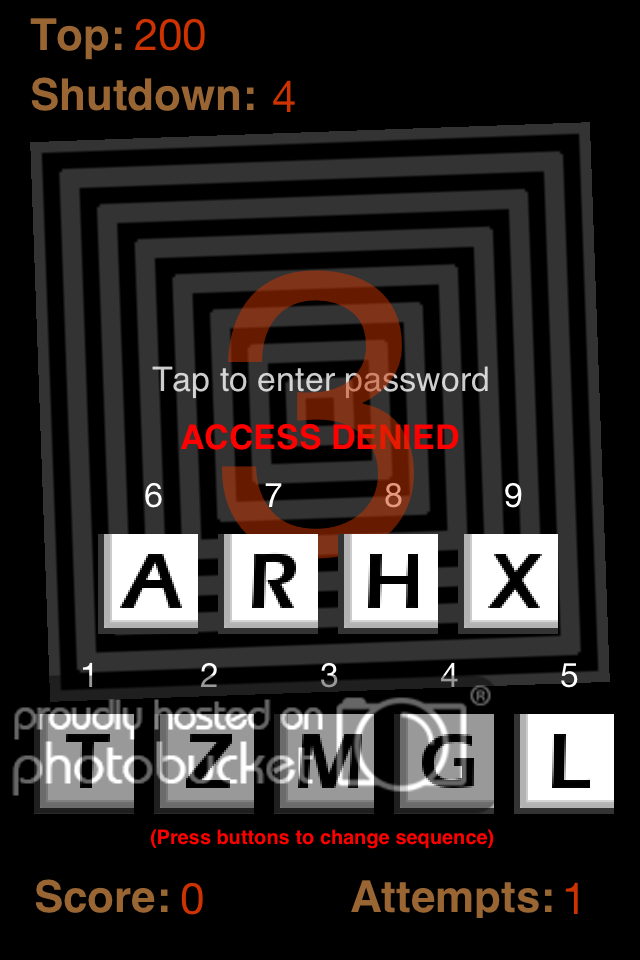Tap the letter H button
The height and width of the screenshot is (960, 640).
click(x=391, y=584)
